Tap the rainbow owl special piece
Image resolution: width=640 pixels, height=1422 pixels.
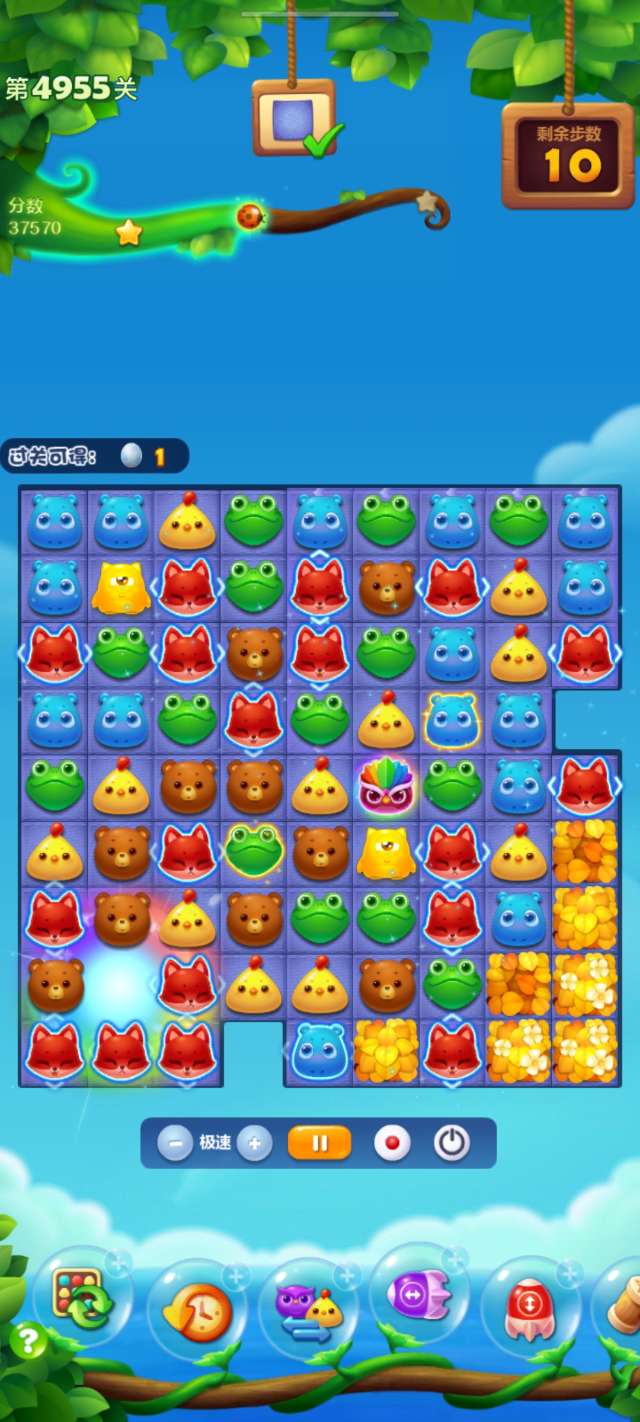[x=385, y=787]
